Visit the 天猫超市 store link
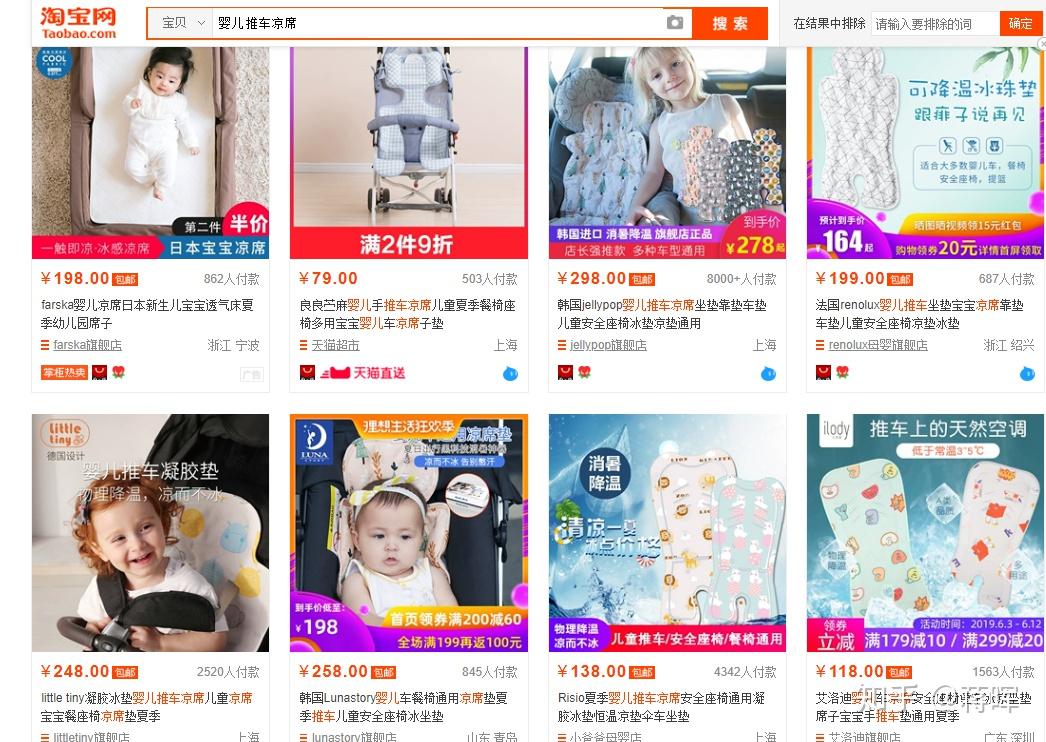The width and height of the screenshot is (1046, 742). [335, 345]
